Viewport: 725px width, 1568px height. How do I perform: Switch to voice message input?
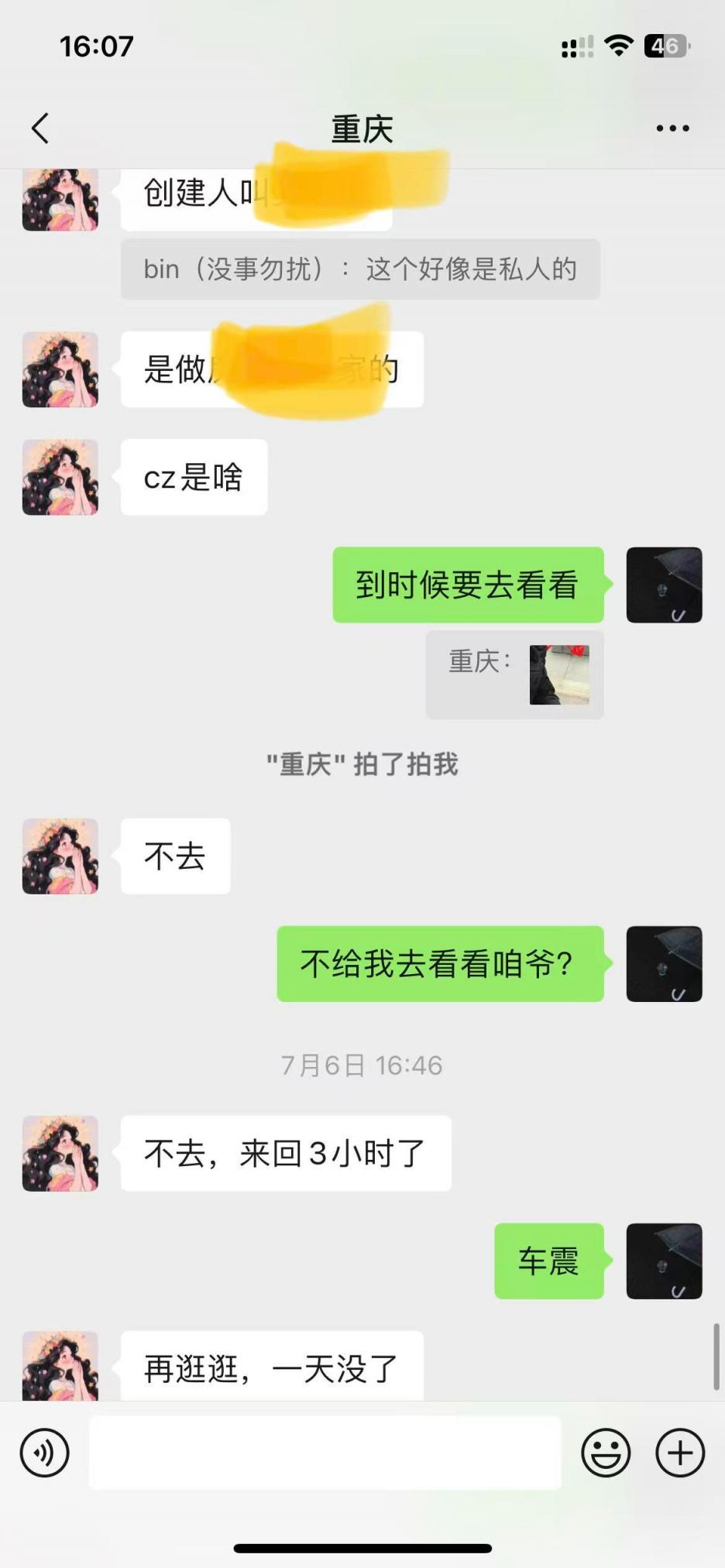click(x=45, y=1453)
